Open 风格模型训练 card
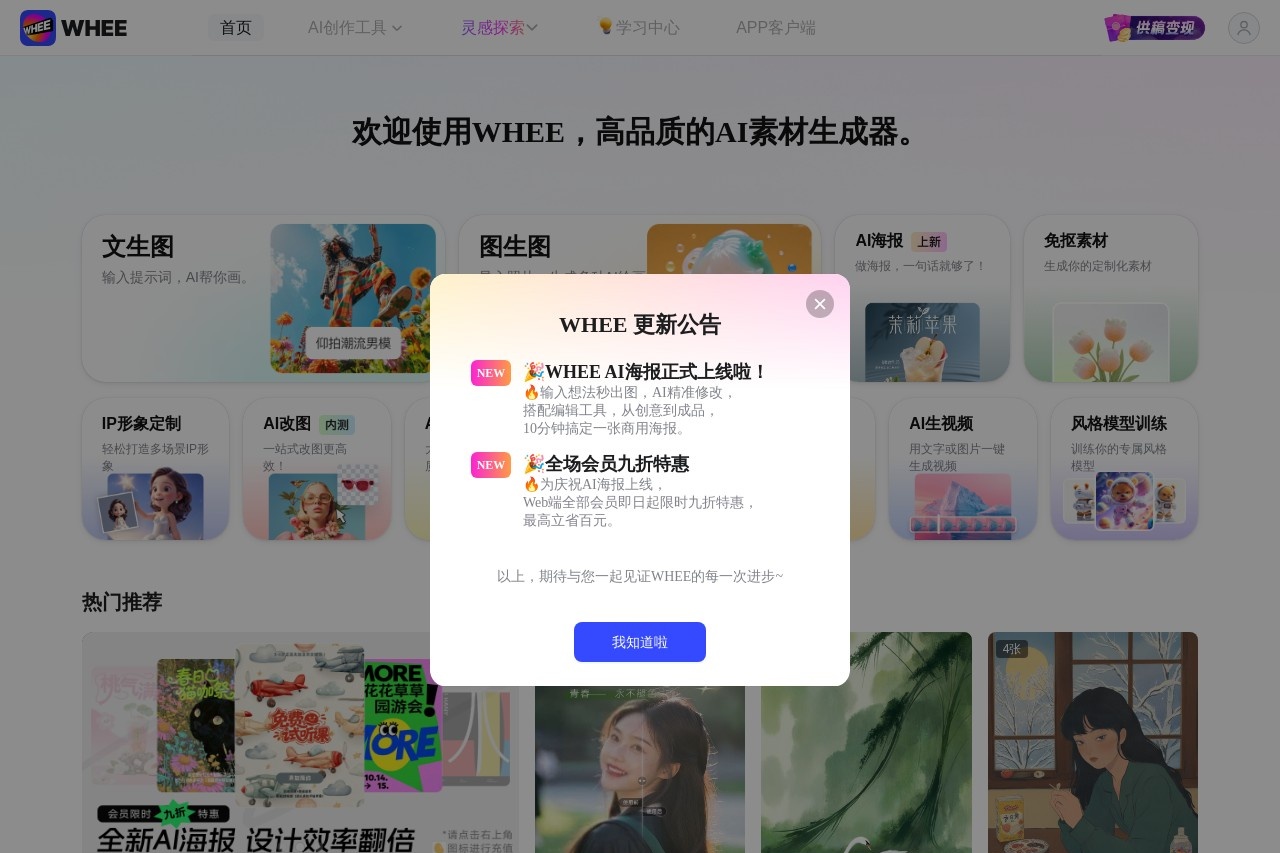1280x853 pixels. pyautogui.click(x=1124, y=470)
